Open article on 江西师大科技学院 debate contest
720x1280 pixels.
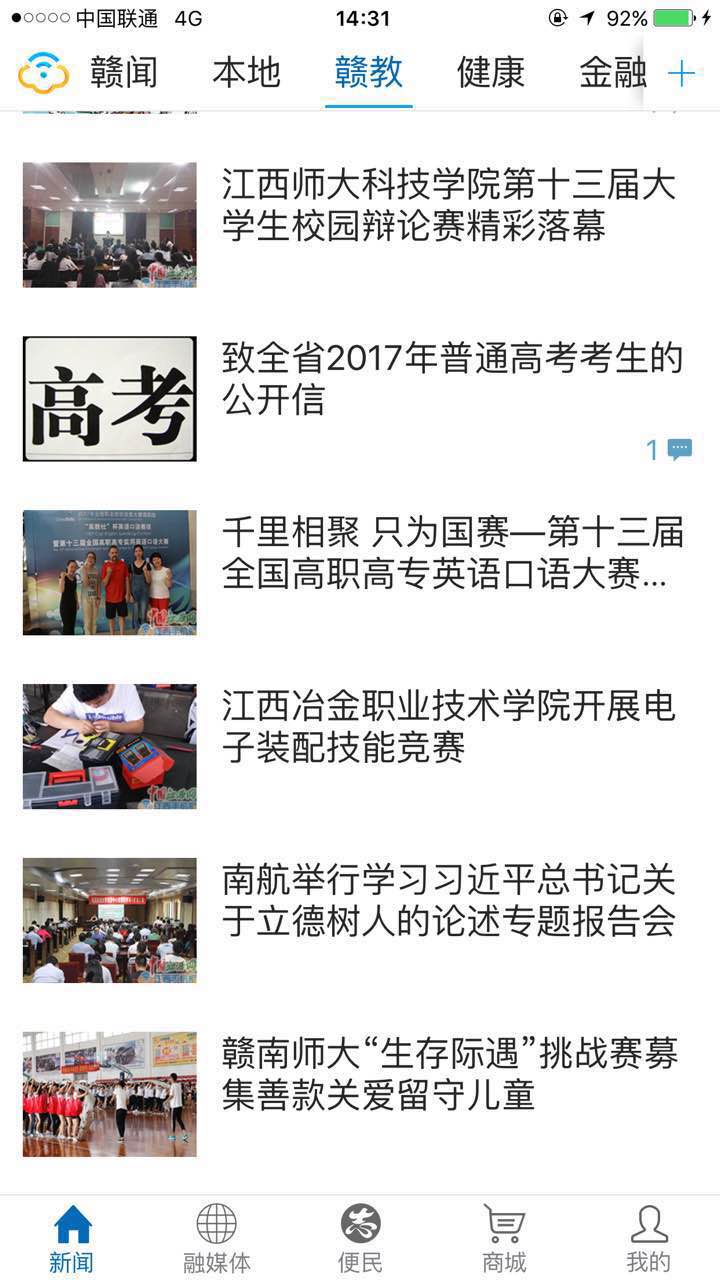click(449, 205)
